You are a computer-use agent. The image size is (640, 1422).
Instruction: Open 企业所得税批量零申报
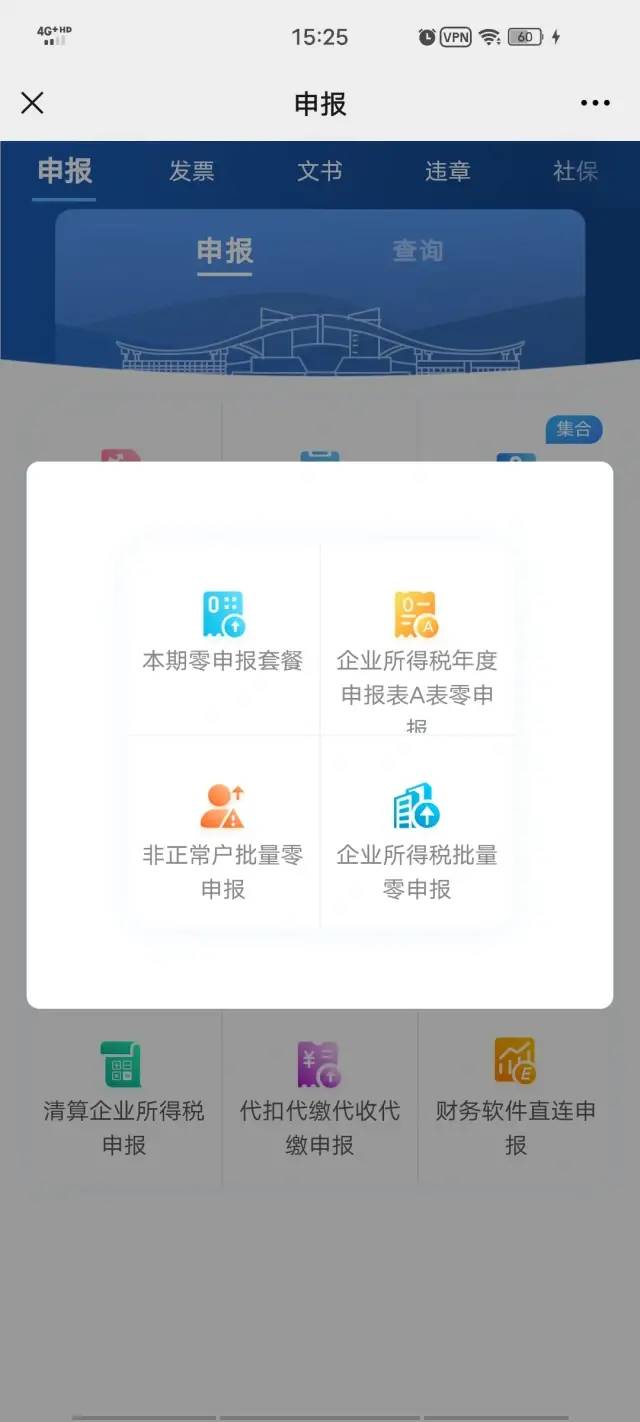tap(417, 840)
